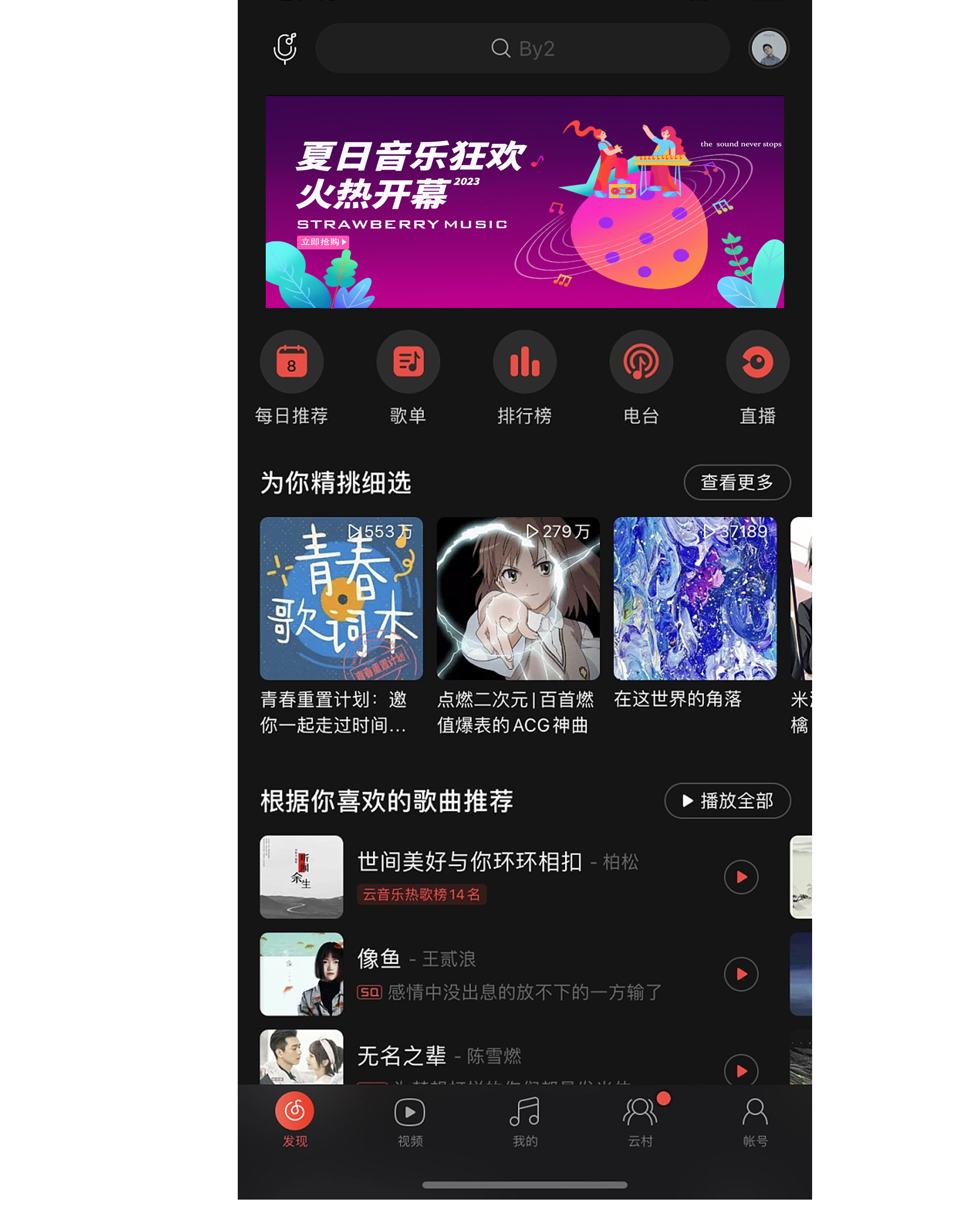Open the song recognition microphone icon
Image resolution: width=973 pixels, height=1232 pixels.
coord(285,48)
